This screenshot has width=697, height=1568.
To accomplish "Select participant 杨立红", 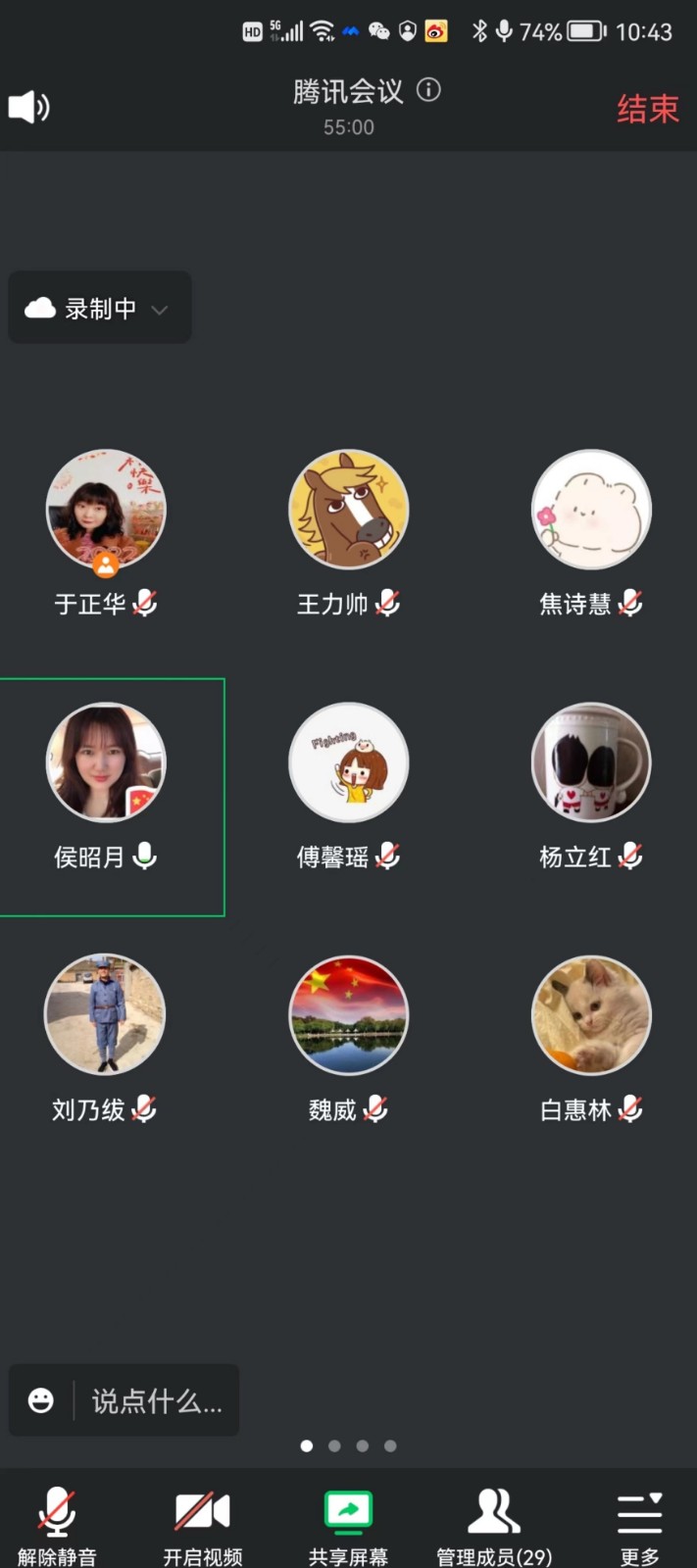I will [591, 762].
